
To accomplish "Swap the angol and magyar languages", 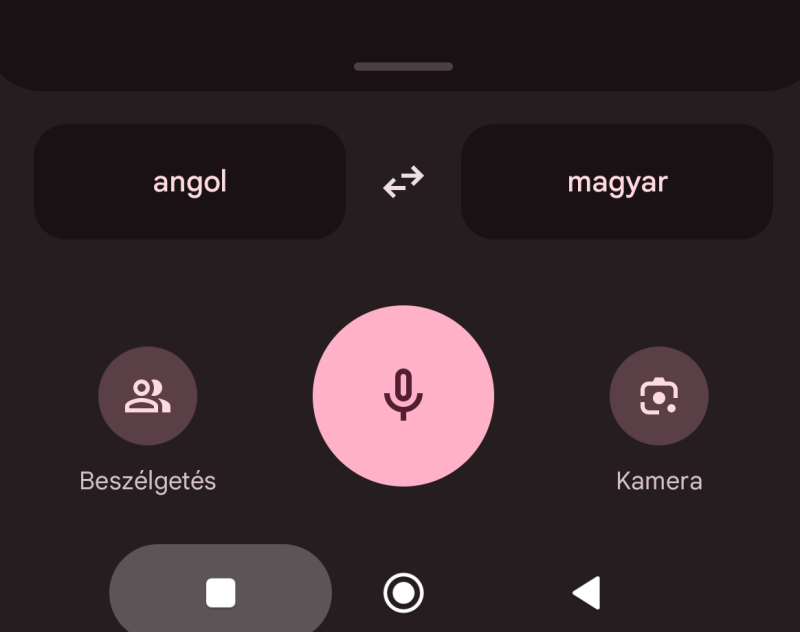I will coord(403,182).
